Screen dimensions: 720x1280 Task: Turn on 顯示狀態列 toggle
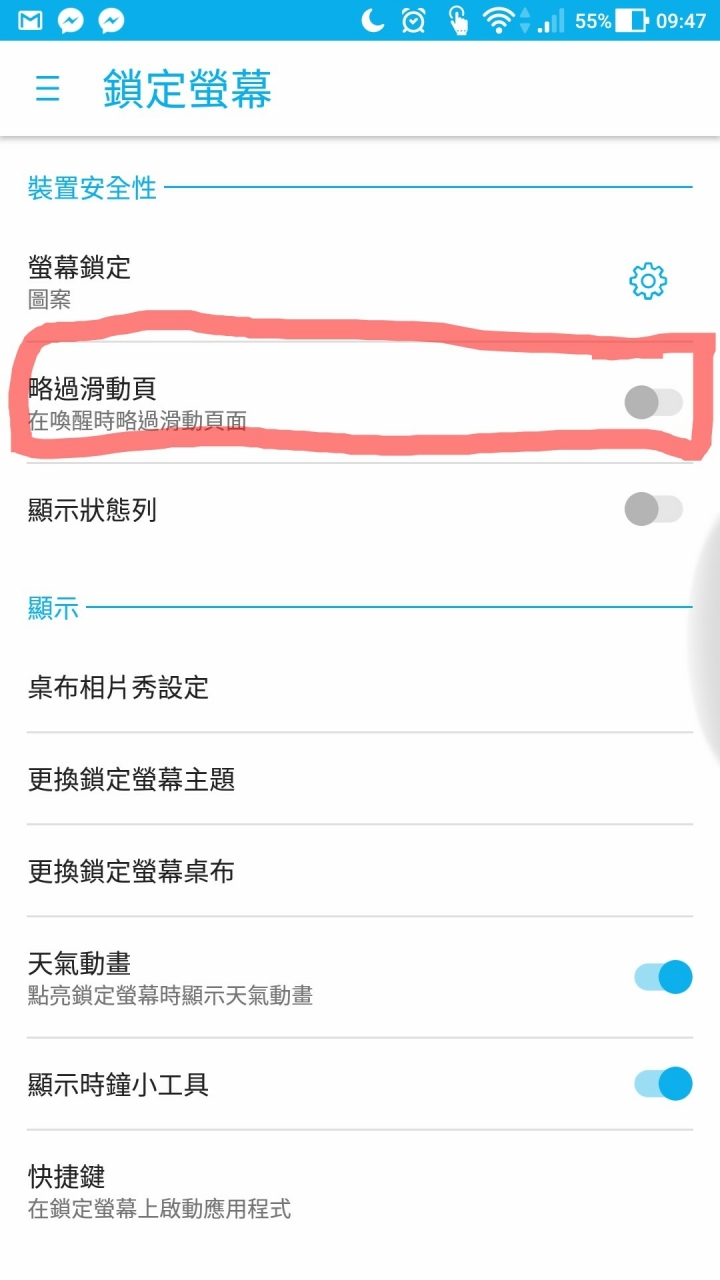(654, 509)
